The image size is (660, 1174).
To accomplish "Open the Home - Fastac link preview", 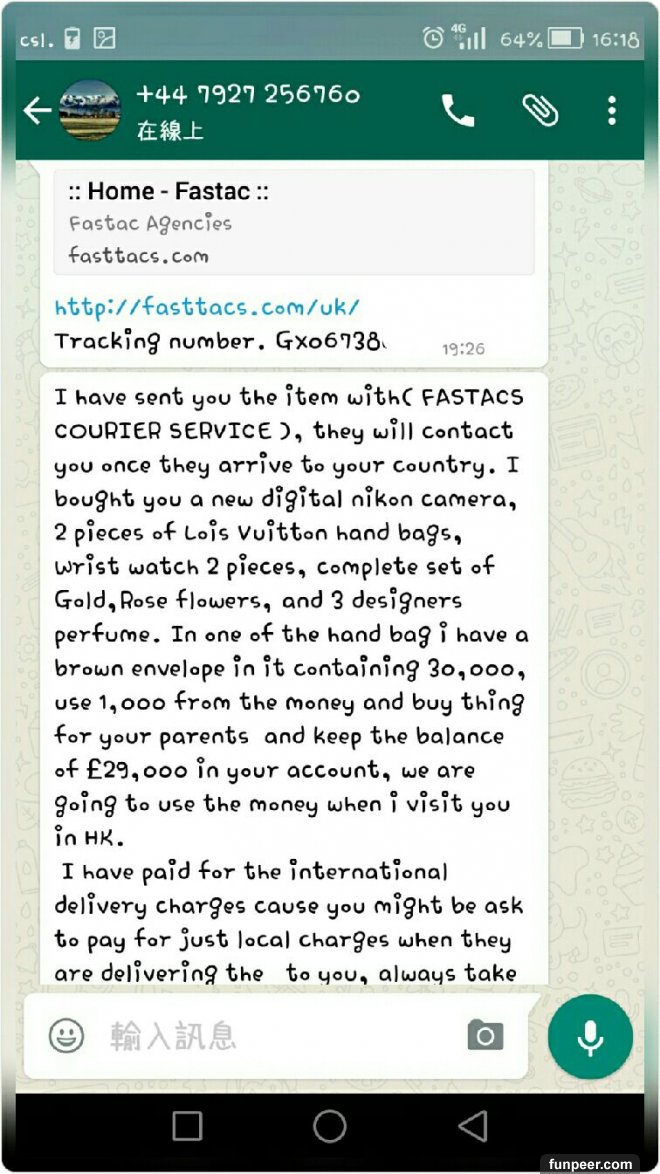I will click(294, 222).
